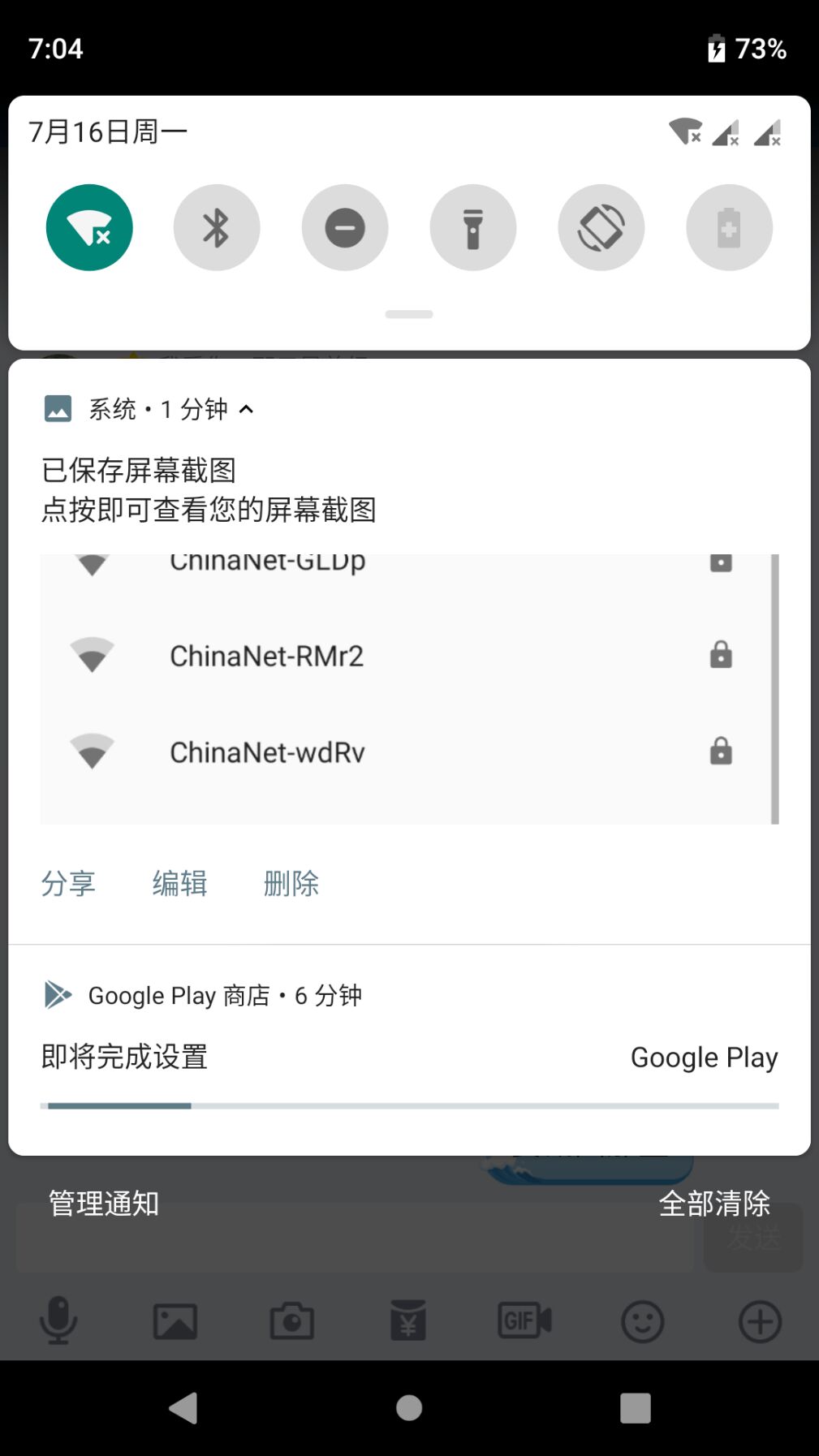
Task: Open recent apps from navigation bar
Action: click(x=636, y=1408)
